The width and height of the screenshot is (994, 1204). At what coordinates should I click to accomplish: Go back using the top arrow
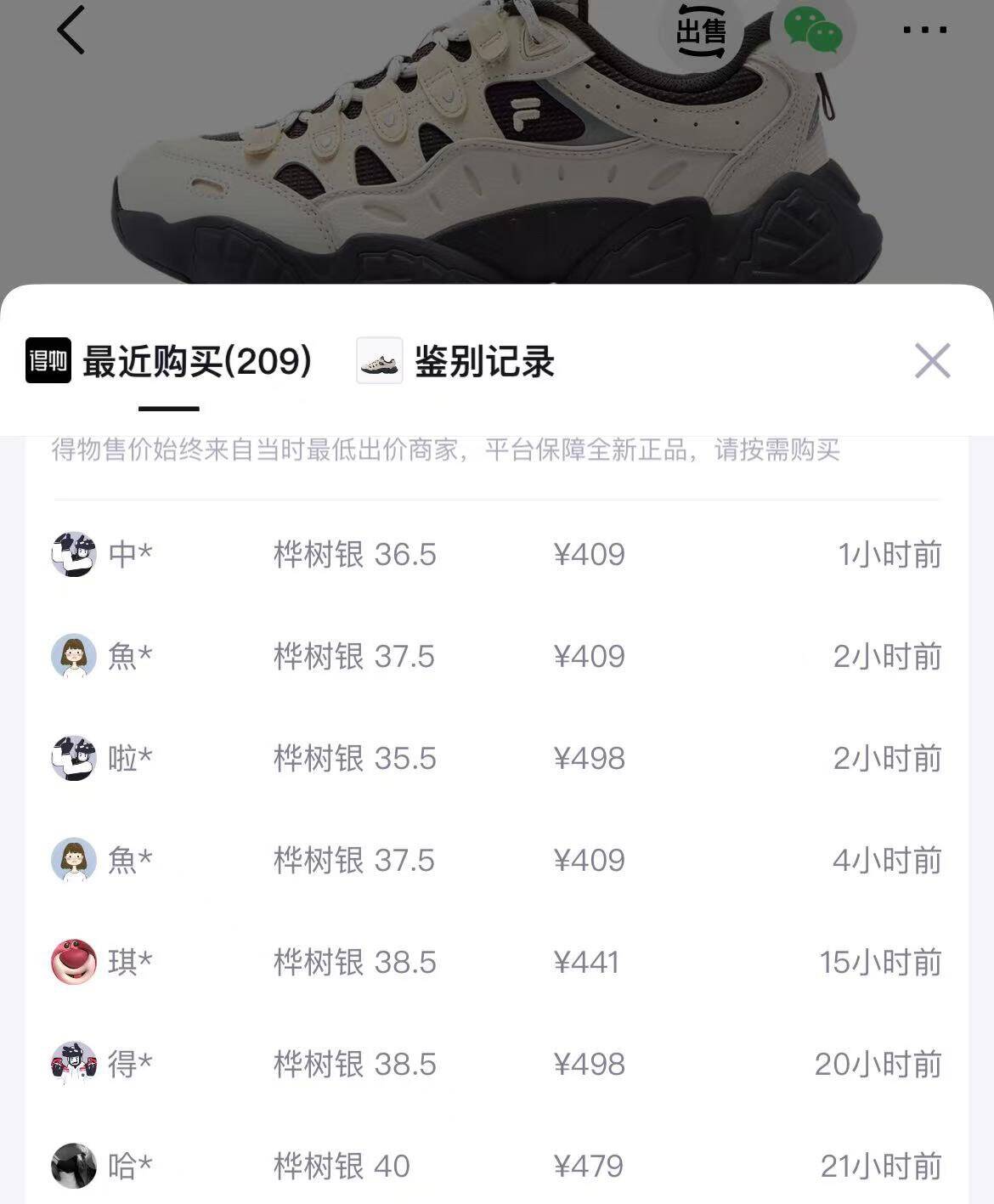pos(71,31)
